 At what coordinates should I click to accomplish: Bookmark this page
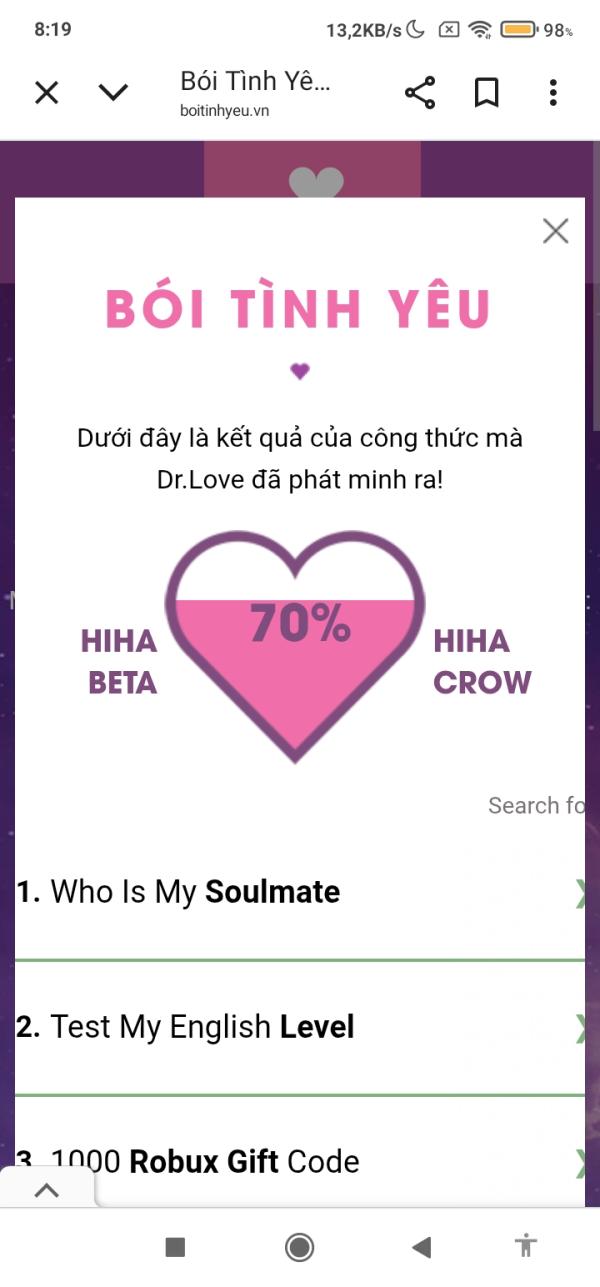point(486,93)
